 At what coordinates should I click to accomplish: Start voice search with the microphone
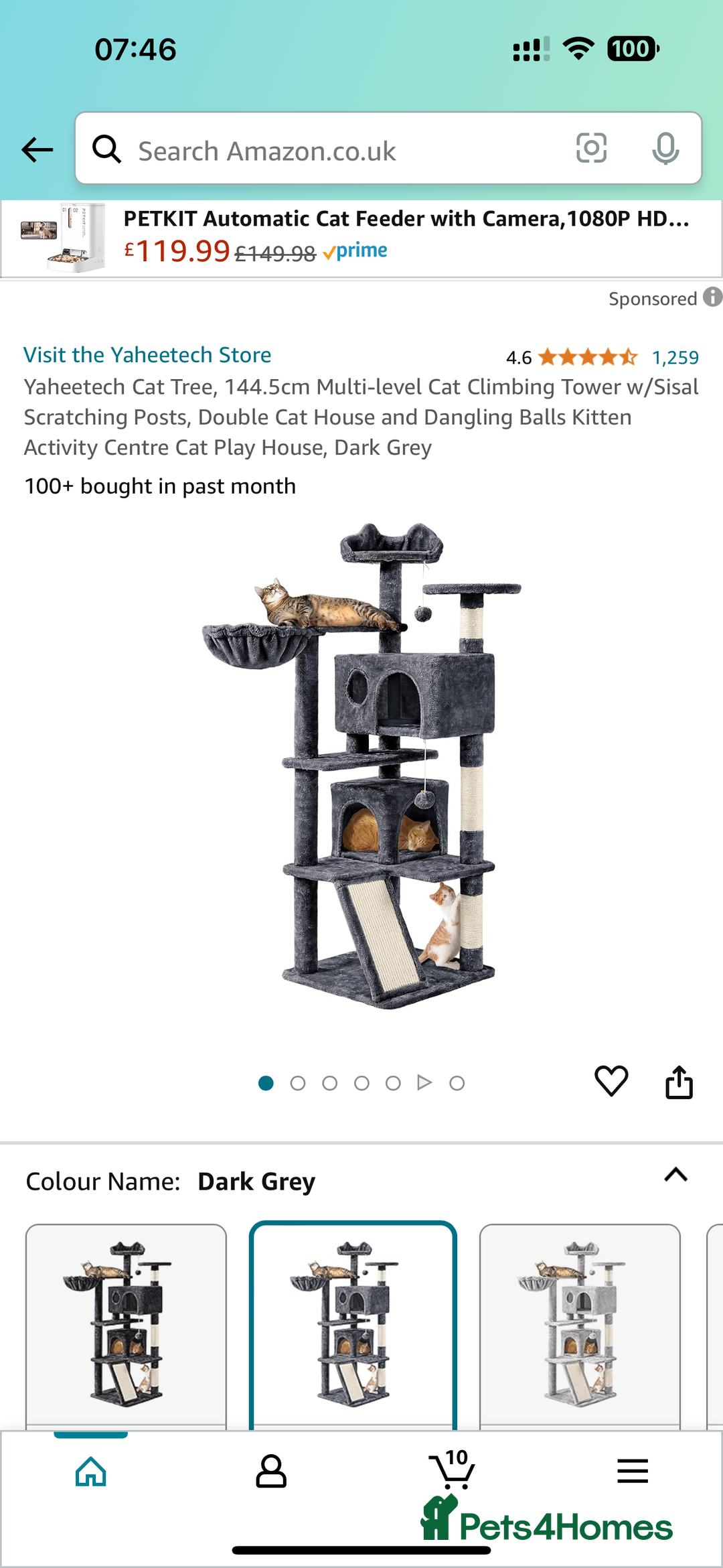tap(665, 148)
